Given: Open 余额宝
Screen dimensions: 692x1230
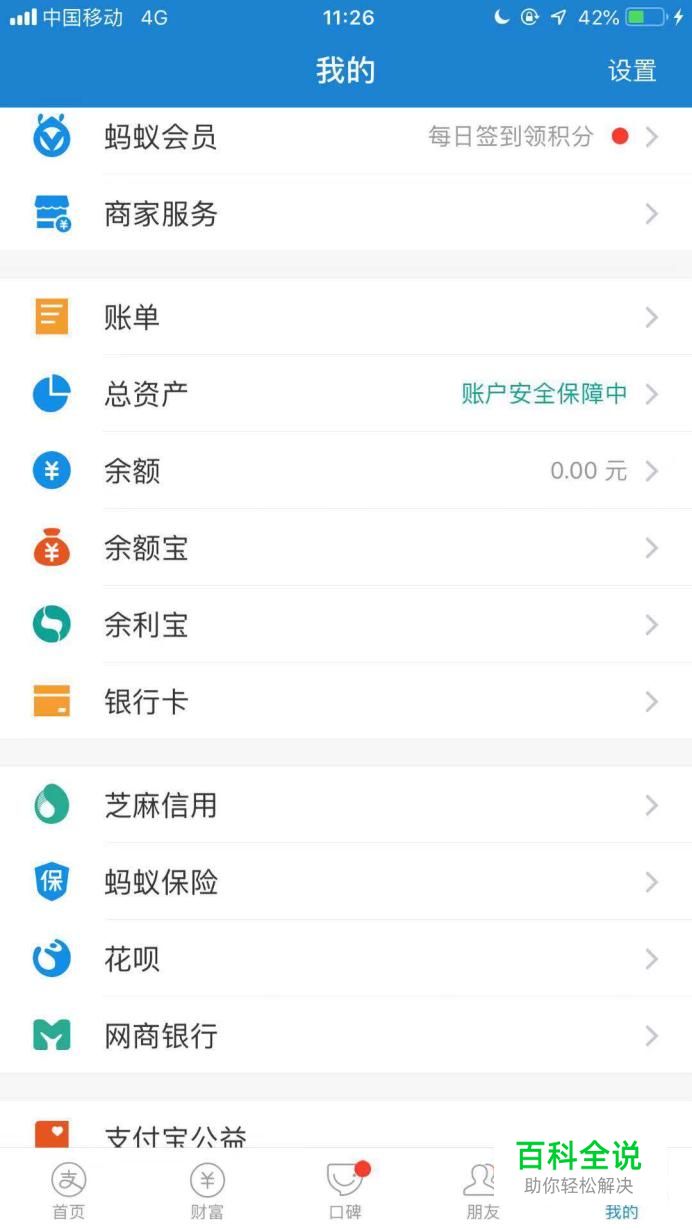Looking at the screenshot, I should point(346,548).
